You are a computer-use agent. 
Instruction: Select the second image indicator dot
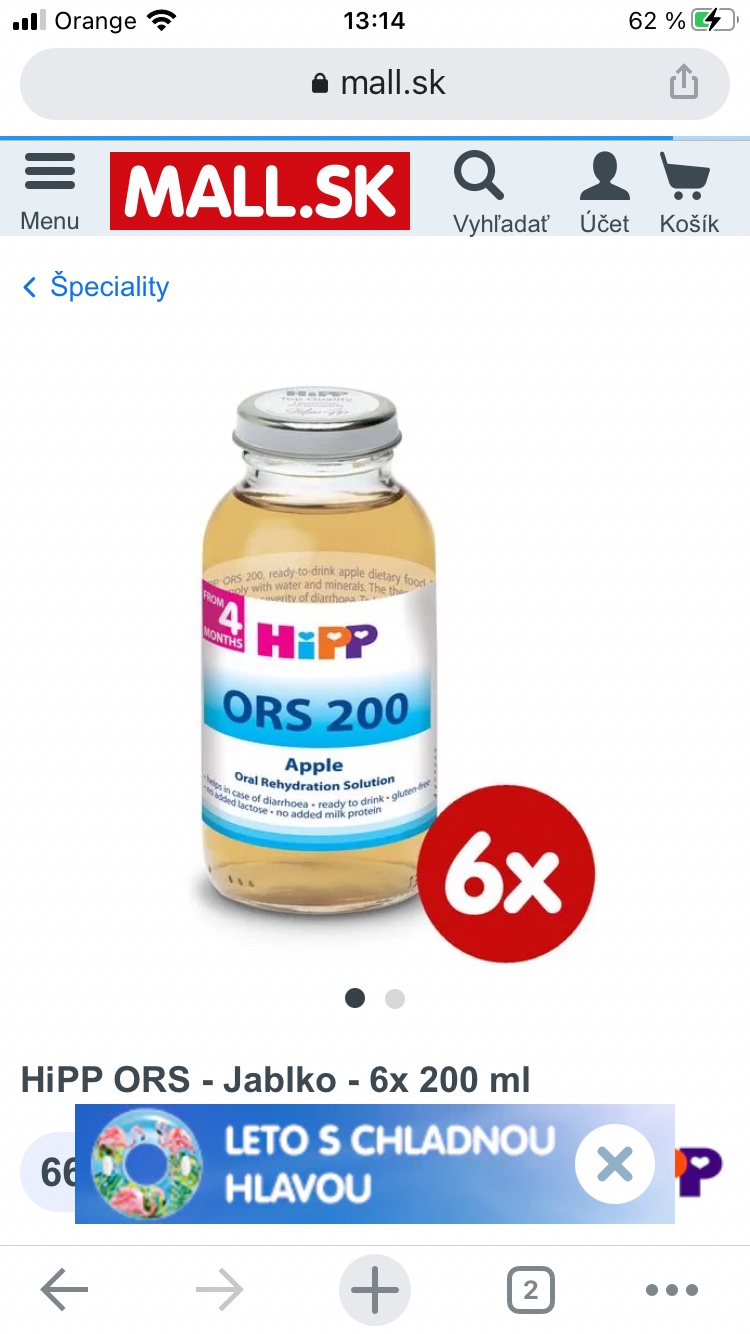click(x=395, y=998)
